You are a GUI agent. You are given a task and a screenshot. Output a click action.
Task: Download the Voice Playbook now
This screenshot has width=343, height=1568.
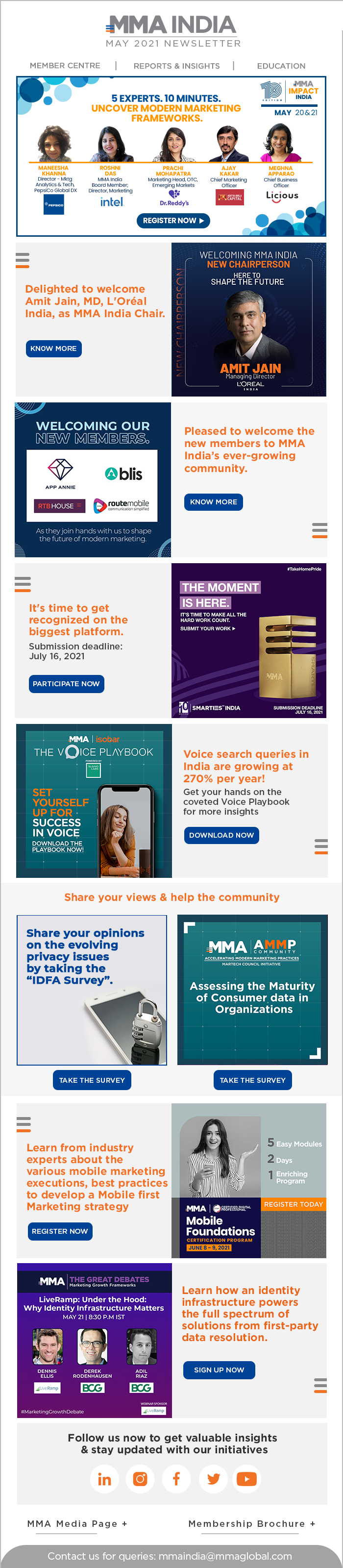[221, 835]
